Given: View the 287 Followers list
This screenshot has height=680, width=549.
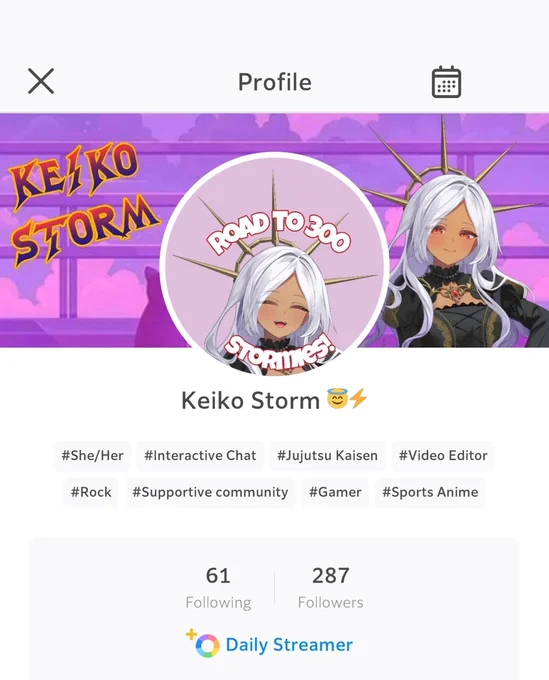Looking at the screenshot, I should (x=330, y=588).
